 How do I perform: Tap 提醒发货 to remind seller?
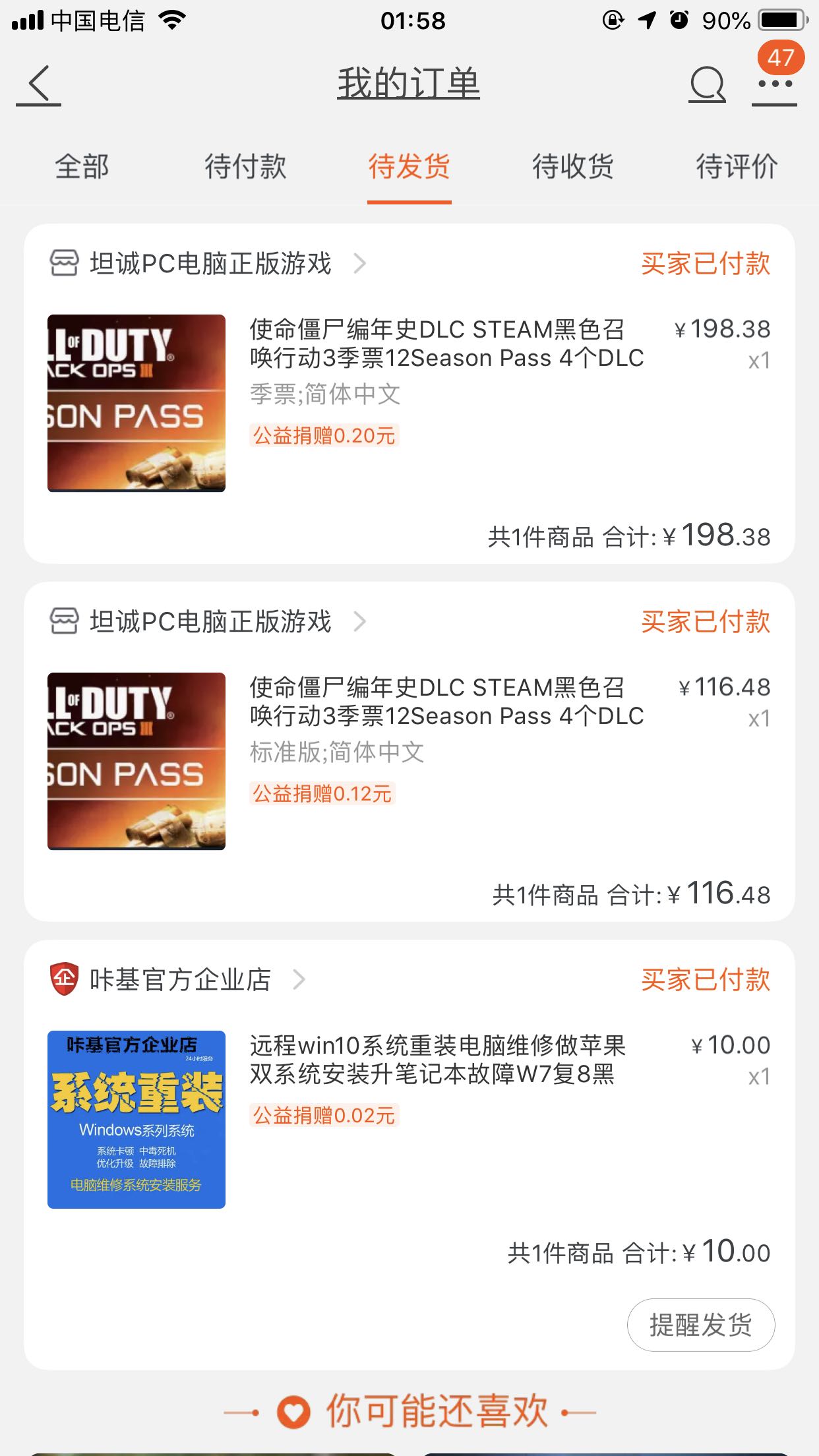coord(700,1325)
